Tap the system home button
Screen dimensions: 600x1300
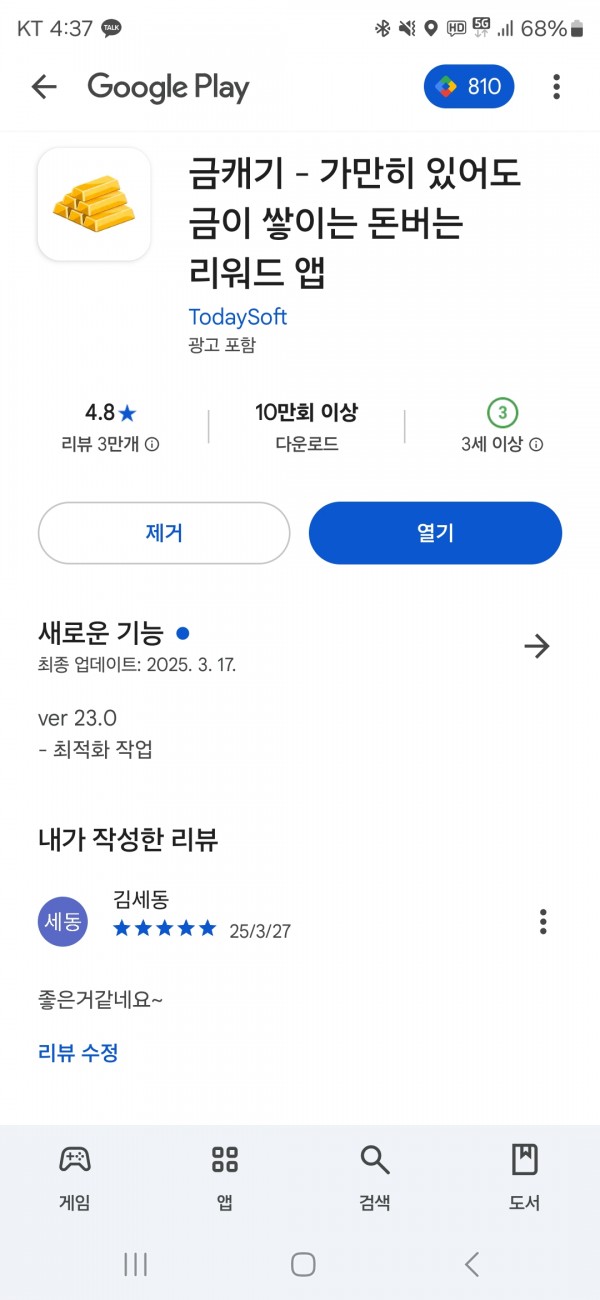coord(303,1264)
